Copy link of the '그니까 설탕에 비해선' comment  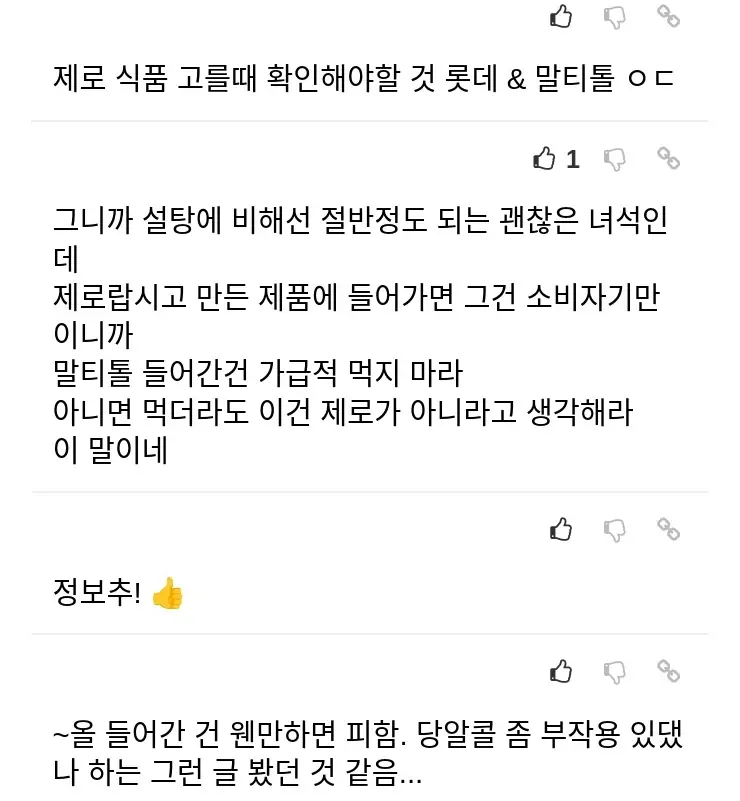[668, 158]
